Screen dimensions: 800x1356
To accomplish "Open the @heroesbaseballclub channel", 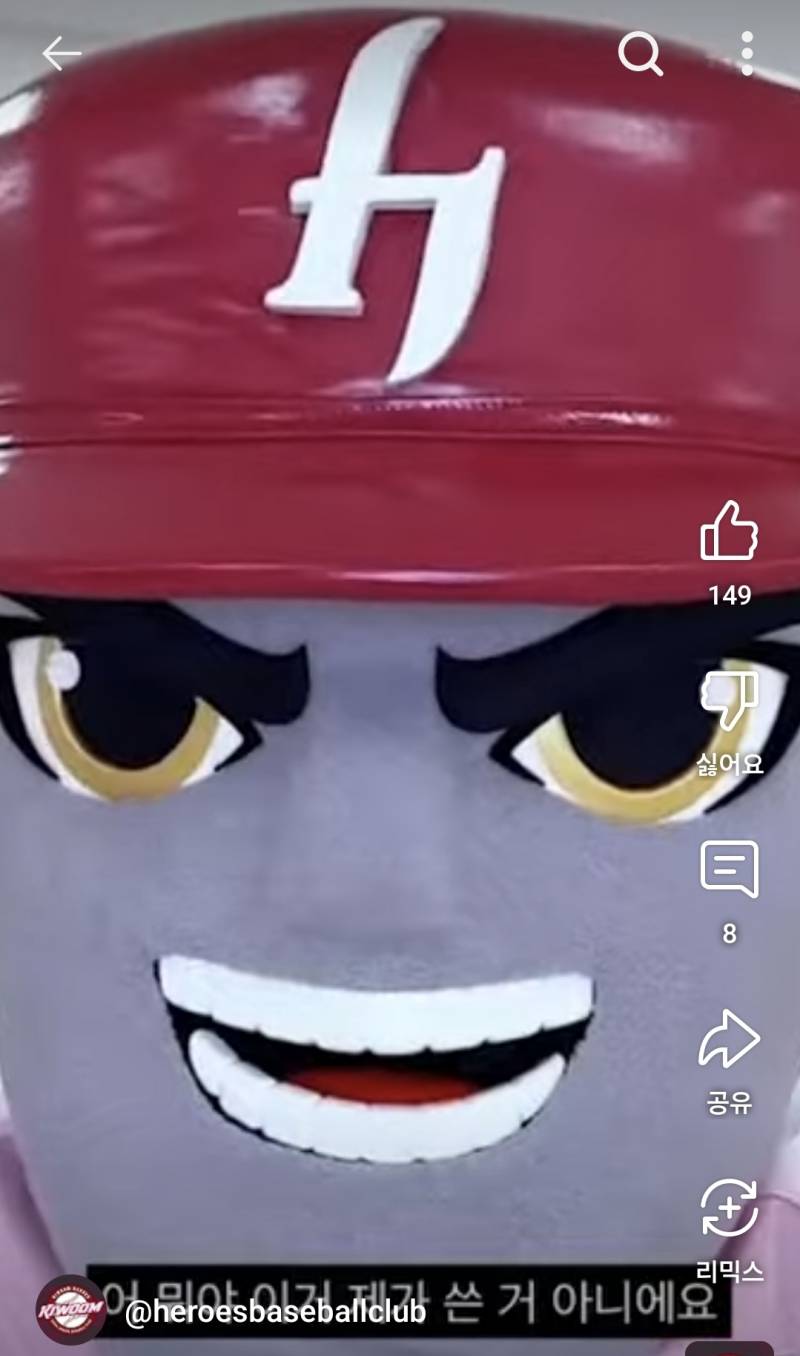I will pos(275,1311).
